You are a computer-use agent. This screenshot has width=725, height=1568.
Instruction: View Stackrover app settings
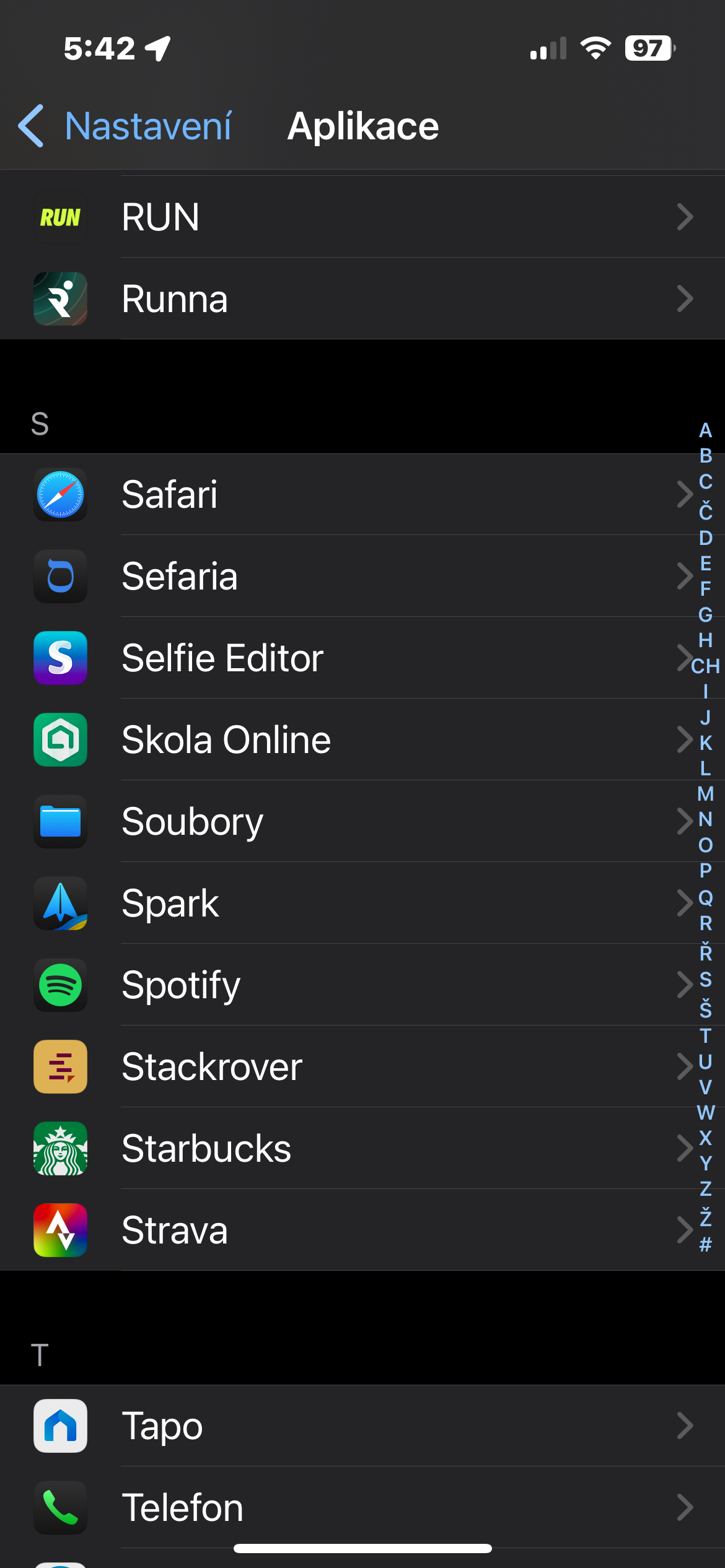tap(362, 1066)
